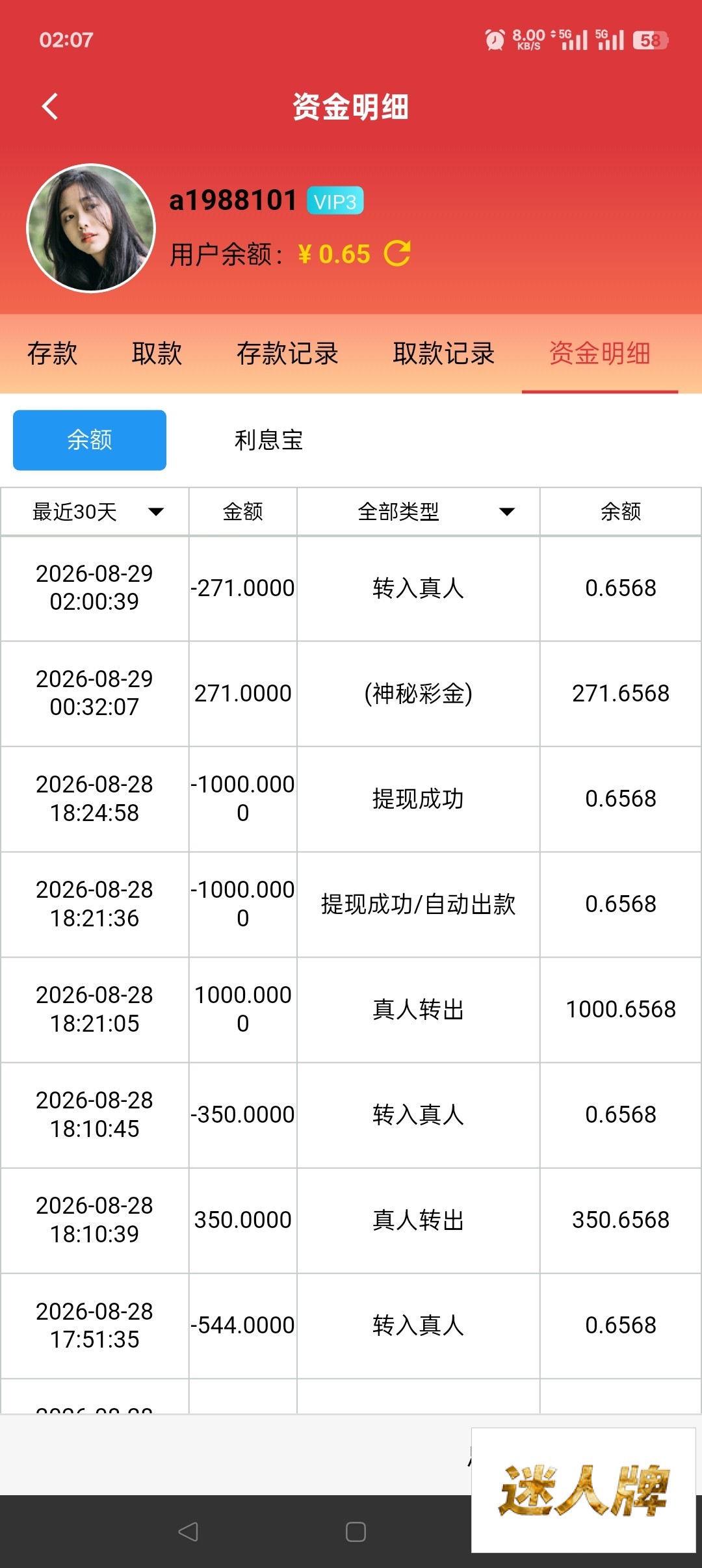Go back using the header arrow

(x=50, y=107)
